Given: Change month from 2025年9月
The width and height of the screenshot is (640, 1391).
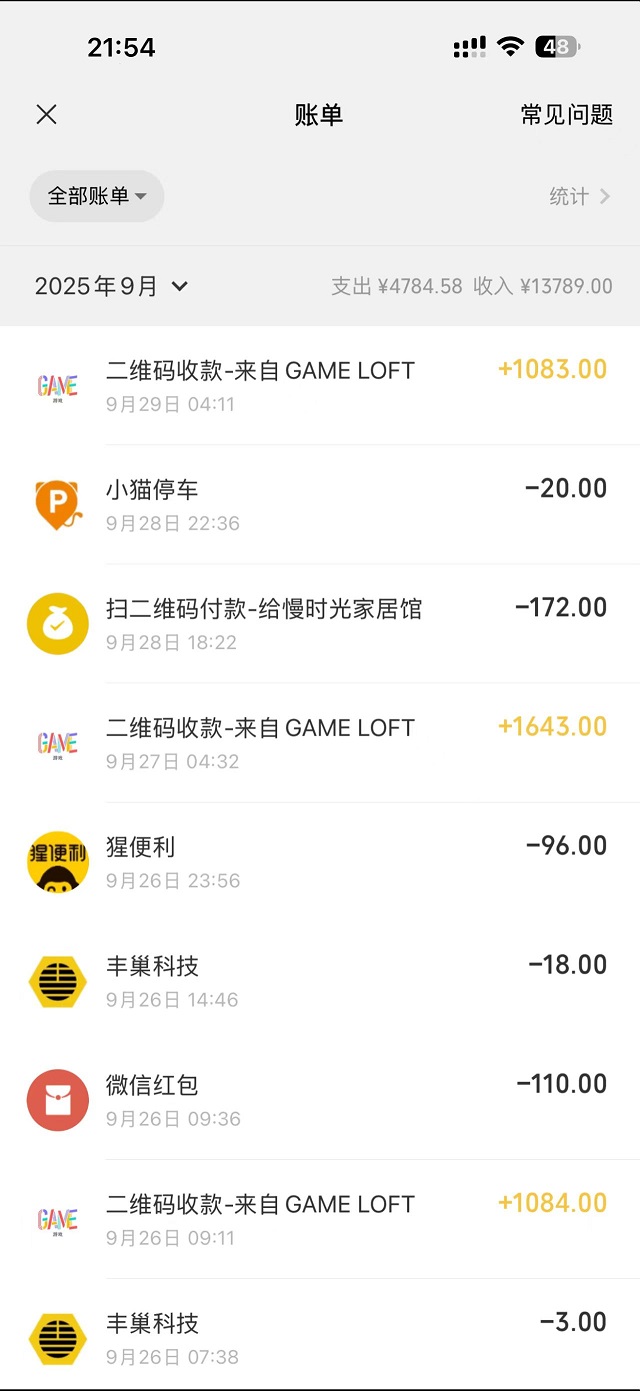Looking at the screenshot, I should point(111,287).
